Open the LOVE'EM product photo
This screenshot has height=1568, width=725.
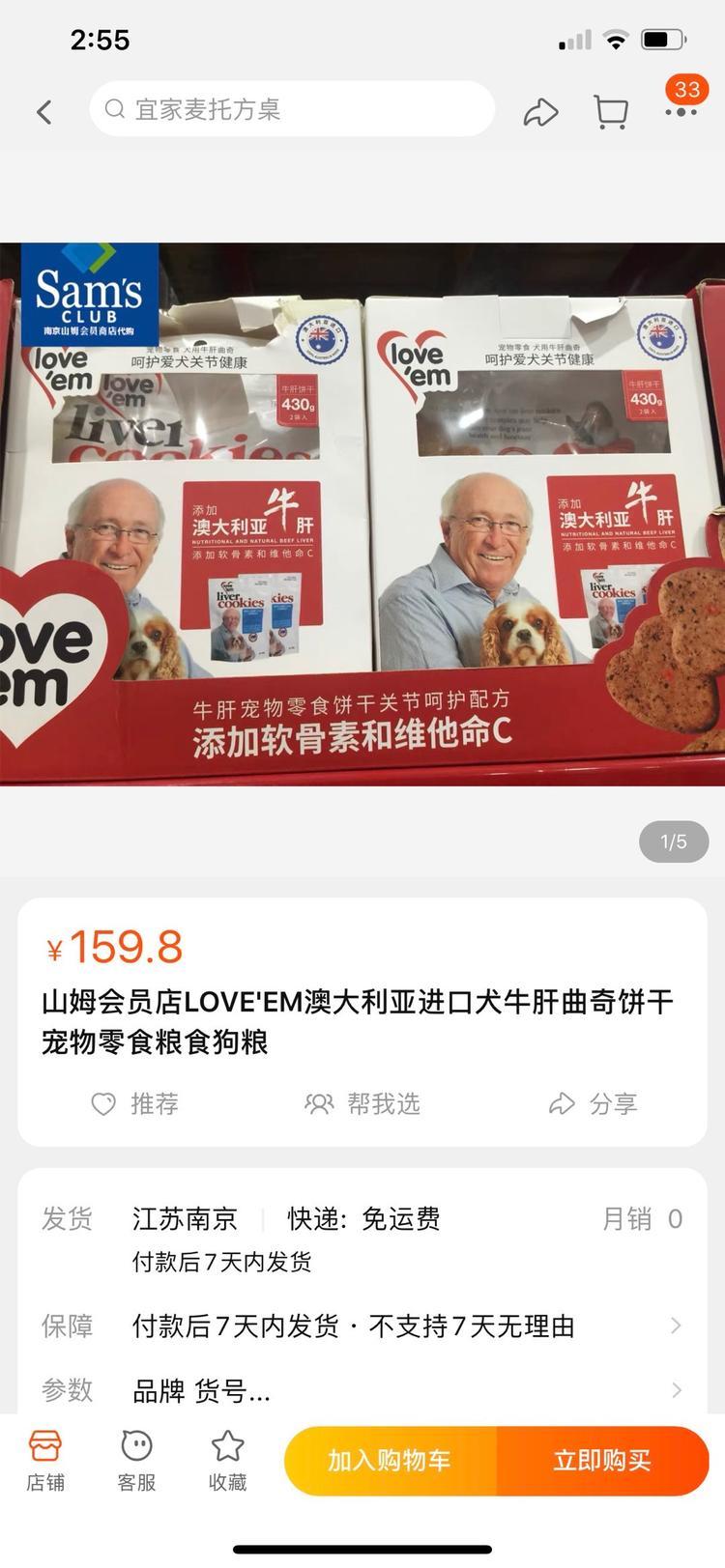362,514
